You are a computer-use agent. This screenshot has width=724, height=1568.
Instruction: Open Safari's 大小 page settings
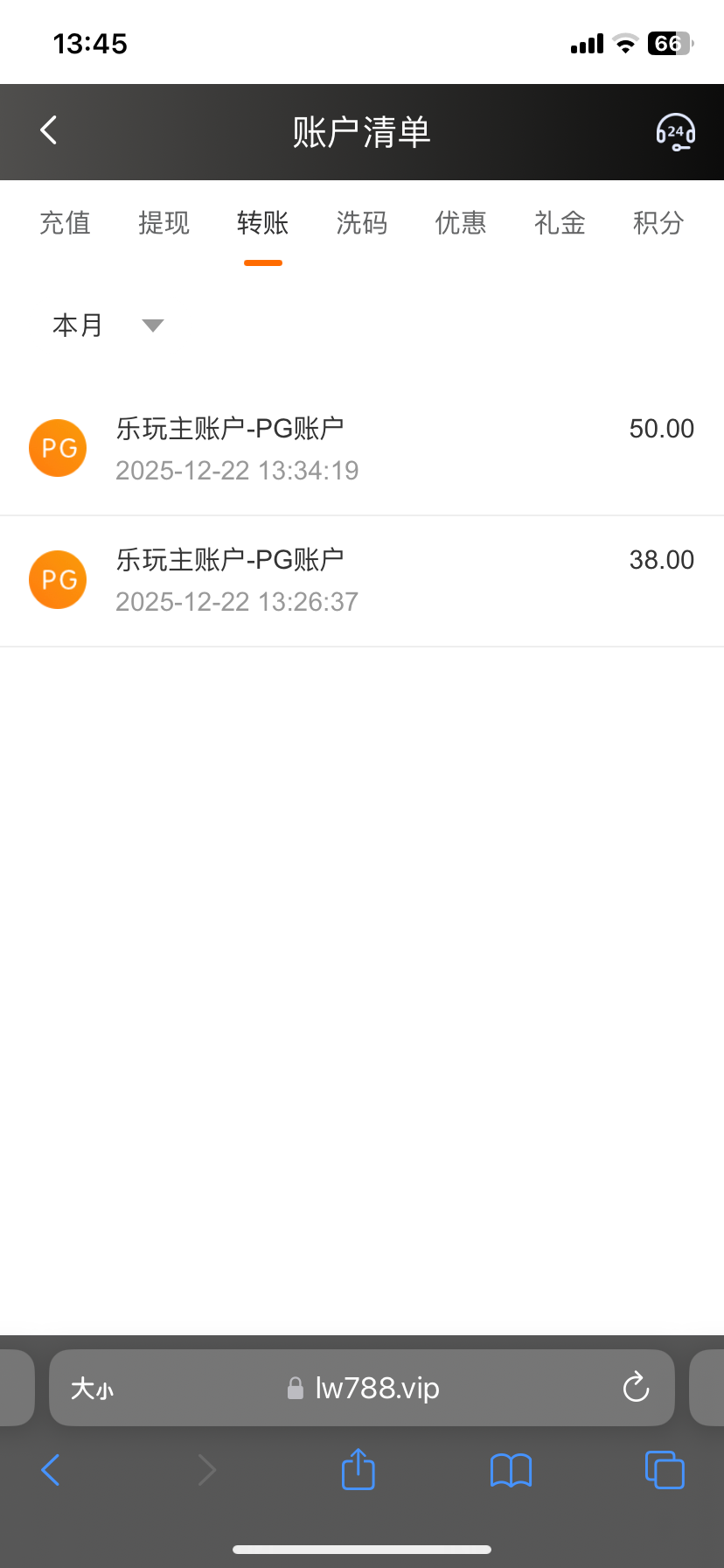92,1389
